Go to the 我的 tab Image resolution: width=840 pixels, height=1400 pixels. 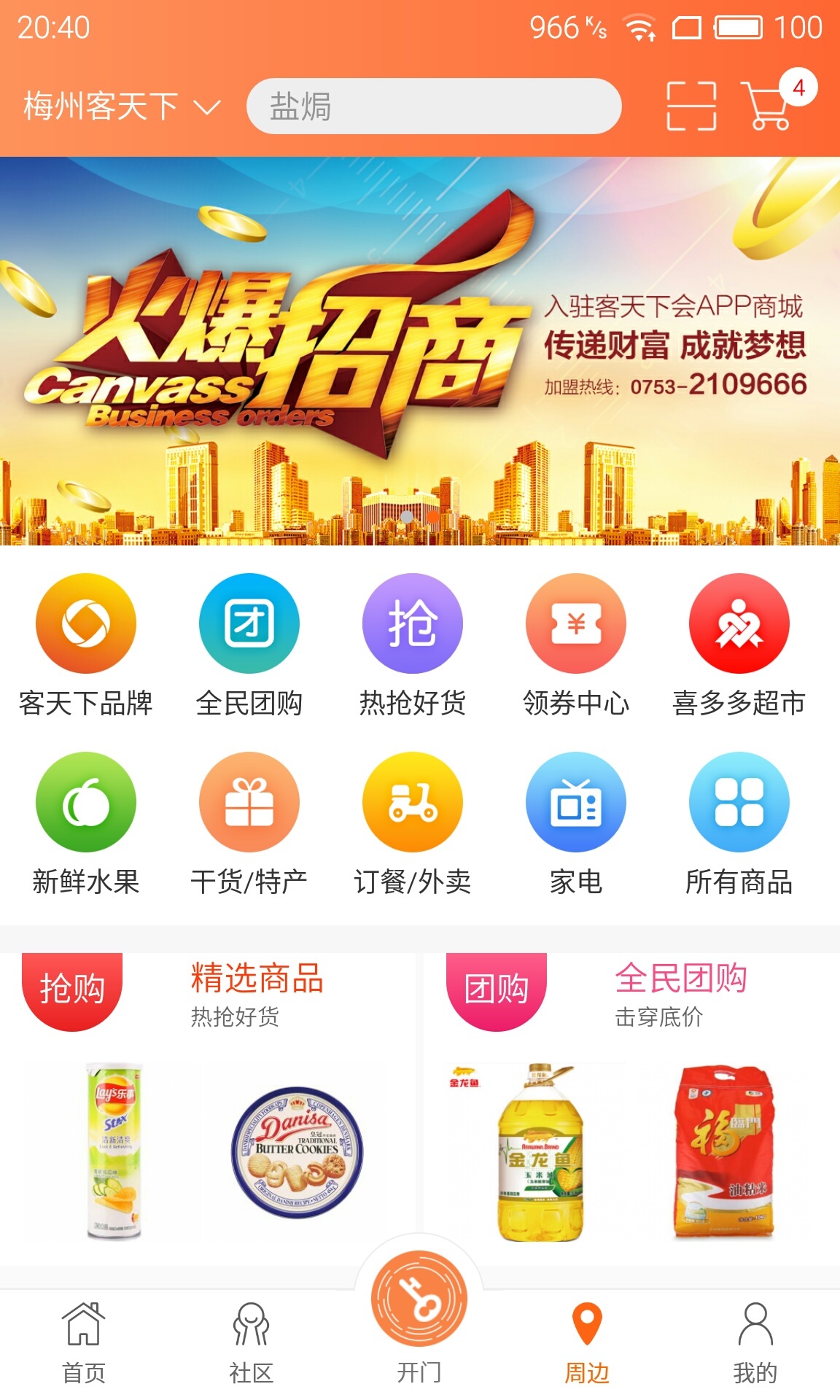[755, 1342]
